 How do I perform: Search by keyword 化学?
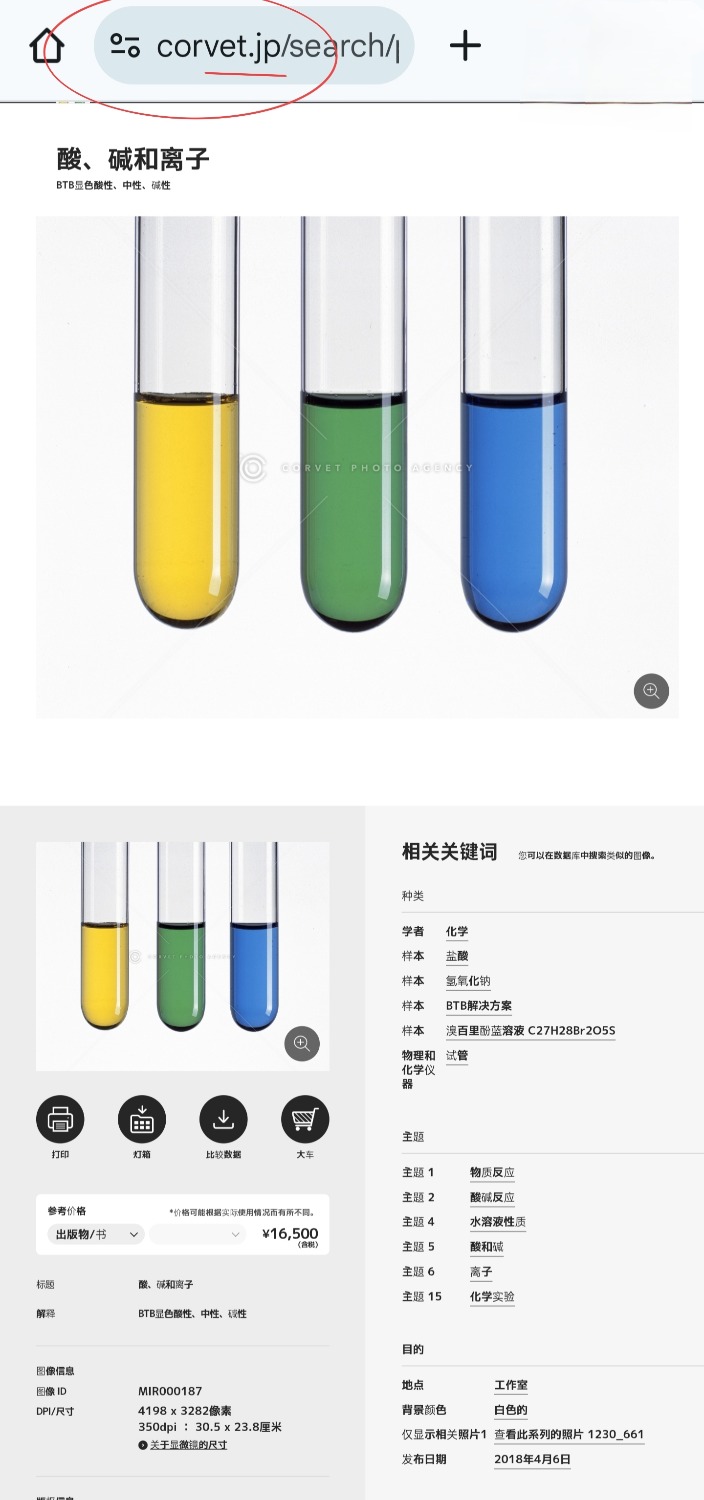457,932
